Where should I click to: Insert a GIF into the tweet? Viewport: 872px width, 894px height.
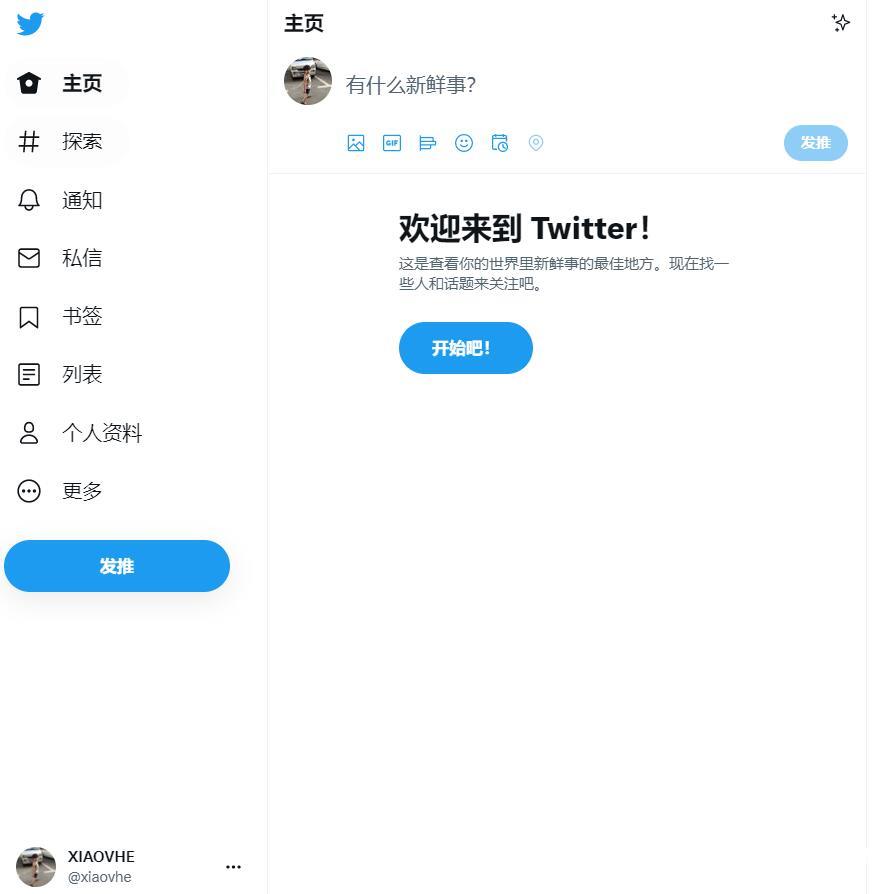392,143
